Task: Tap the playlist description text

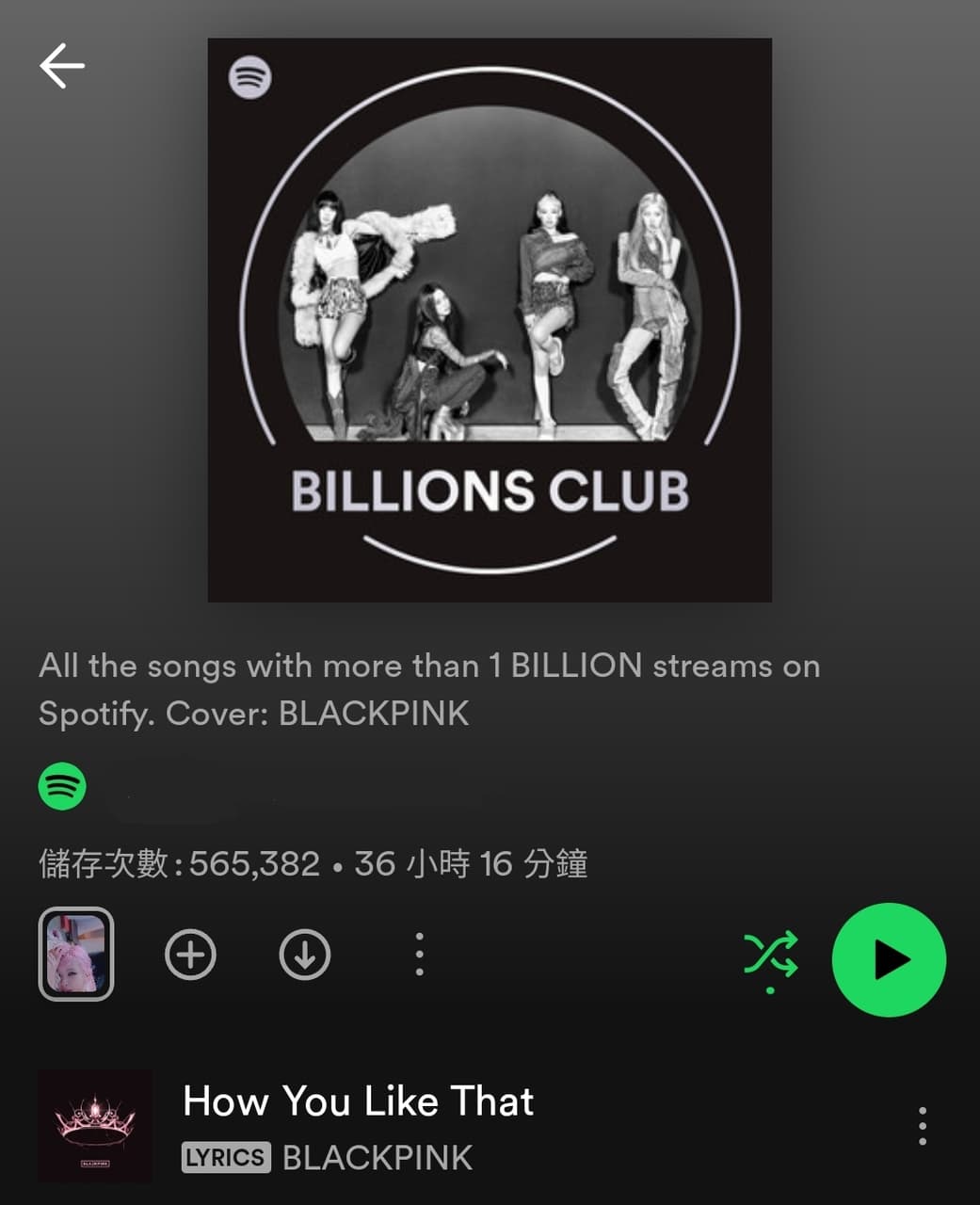Action: pos(429,689)
